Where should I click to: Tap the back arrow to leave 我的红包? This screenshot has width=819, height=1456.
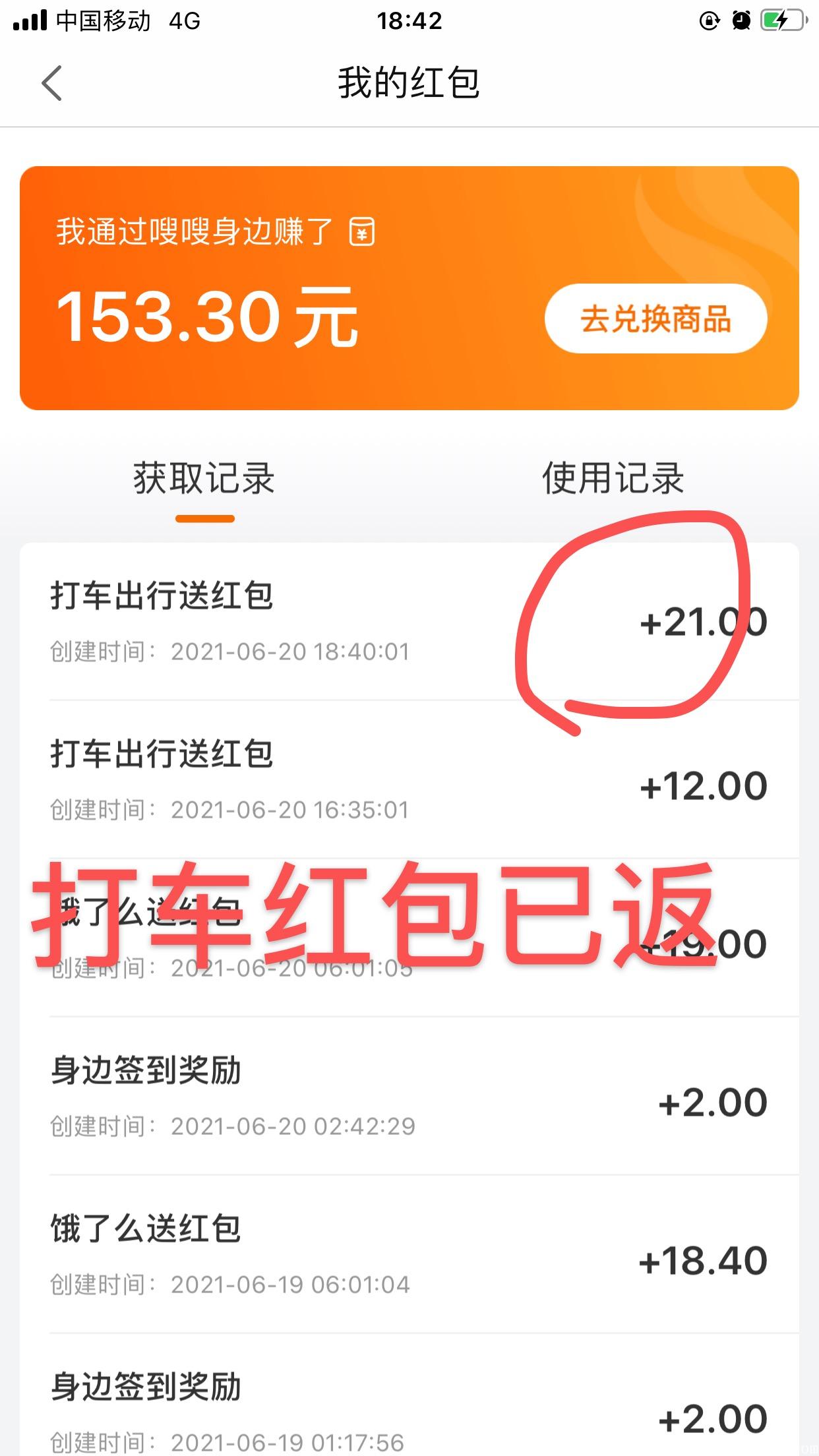[51, 84]
